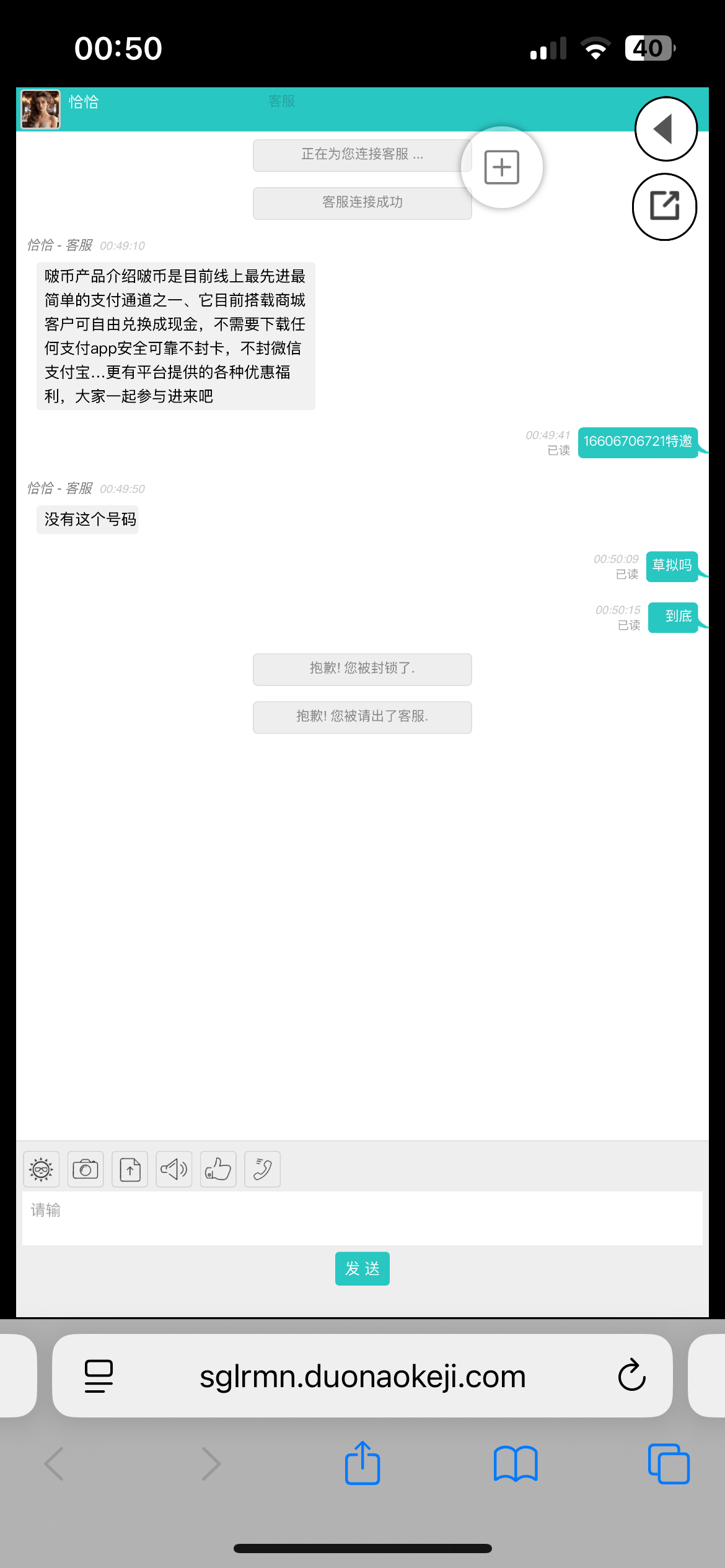725x1568 pixels.
Task: Toggle the speaker sound icon
Action: pos(174,1169)
